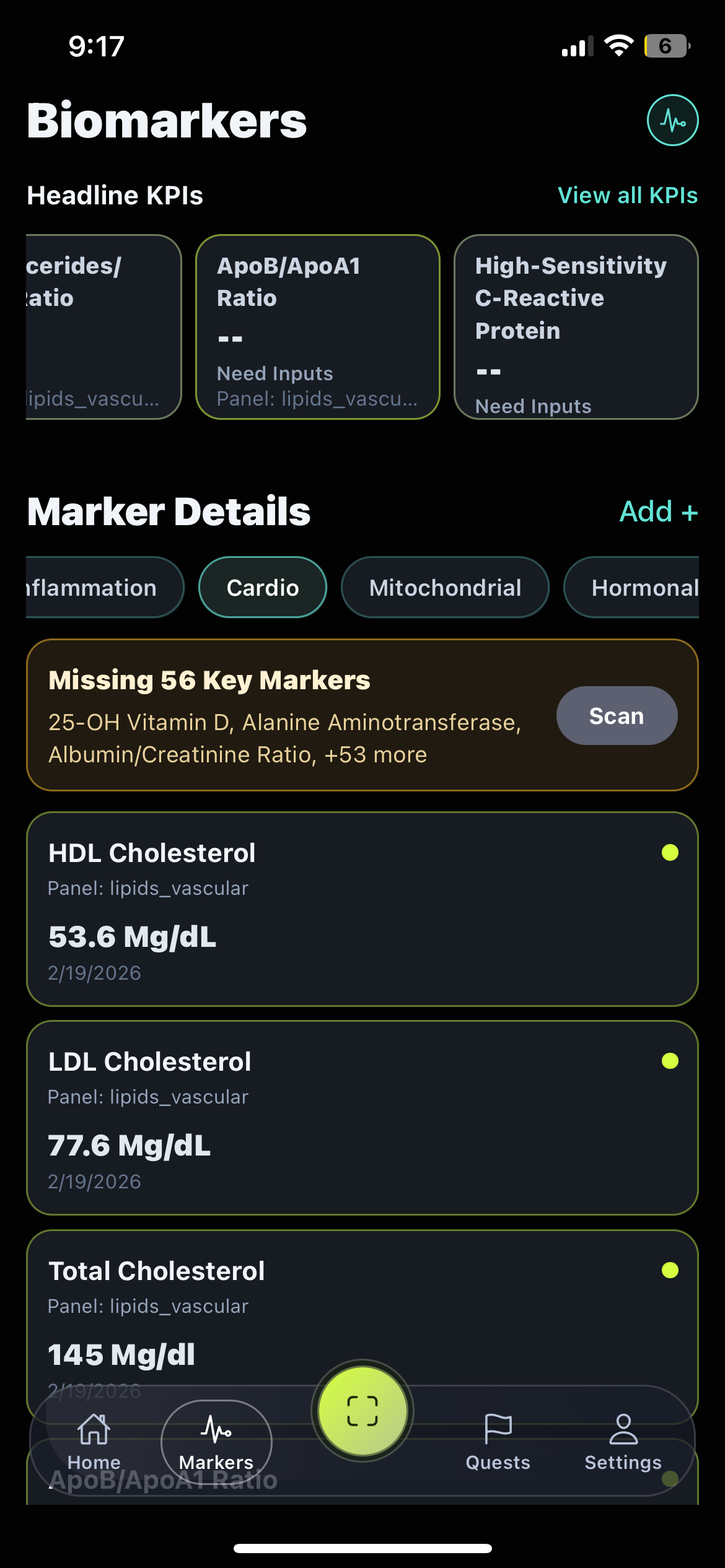Image resolution: width=725 pixels, height=1568 pixels.
Task: Open View all KPIs
Action: point(628,195)
